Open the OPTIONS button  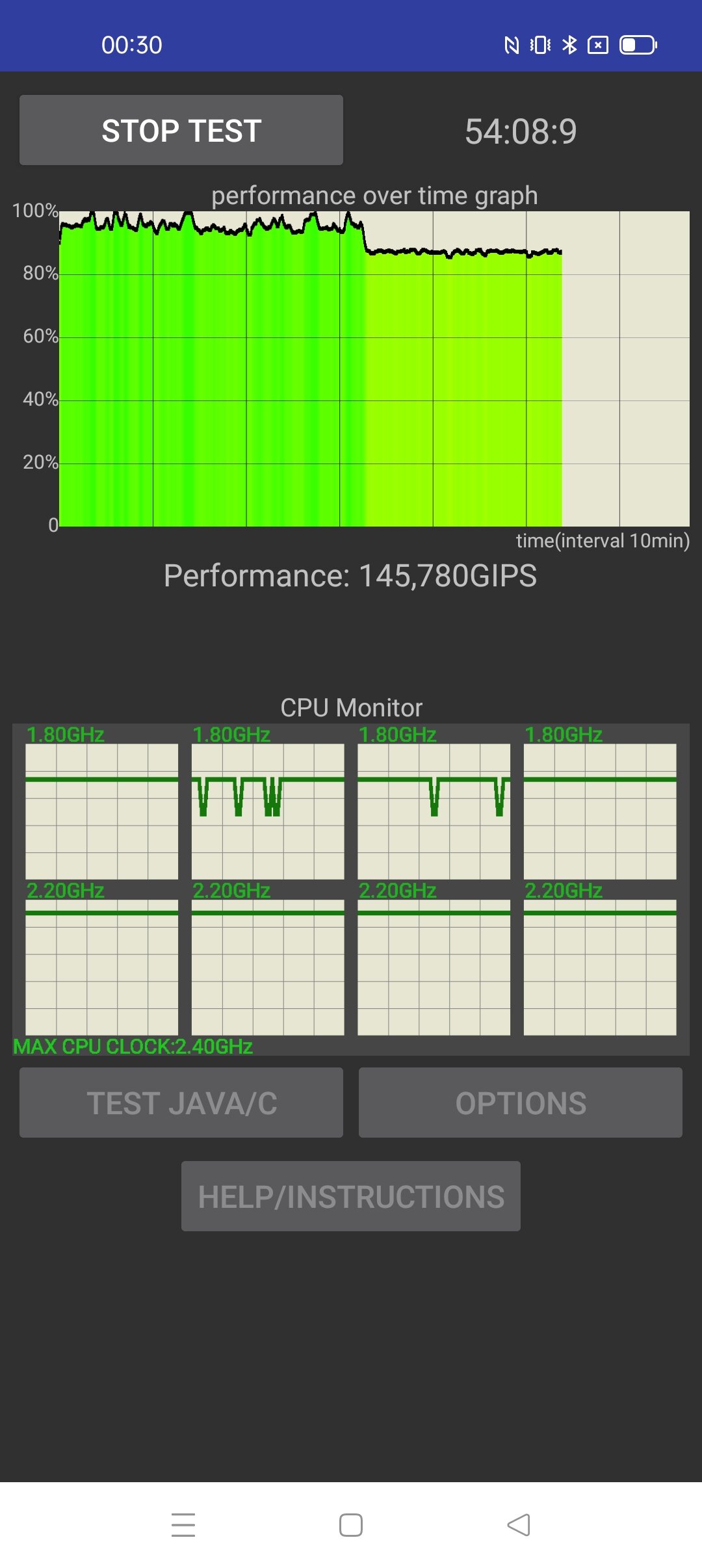tap(521, 1103)
